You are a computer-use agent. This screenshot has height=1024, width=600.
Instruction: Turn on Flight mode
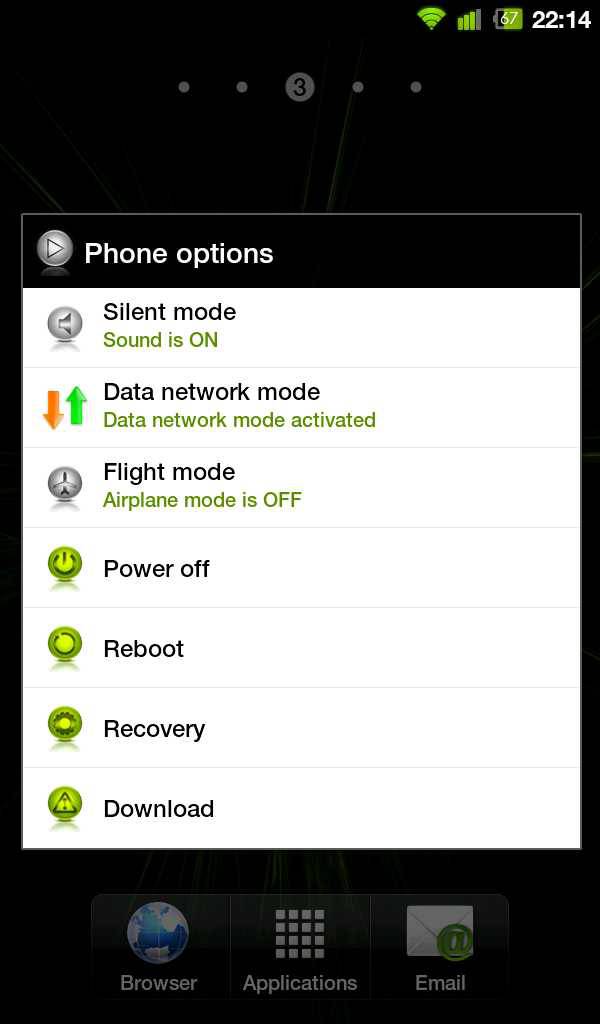[x=301, y=487]
